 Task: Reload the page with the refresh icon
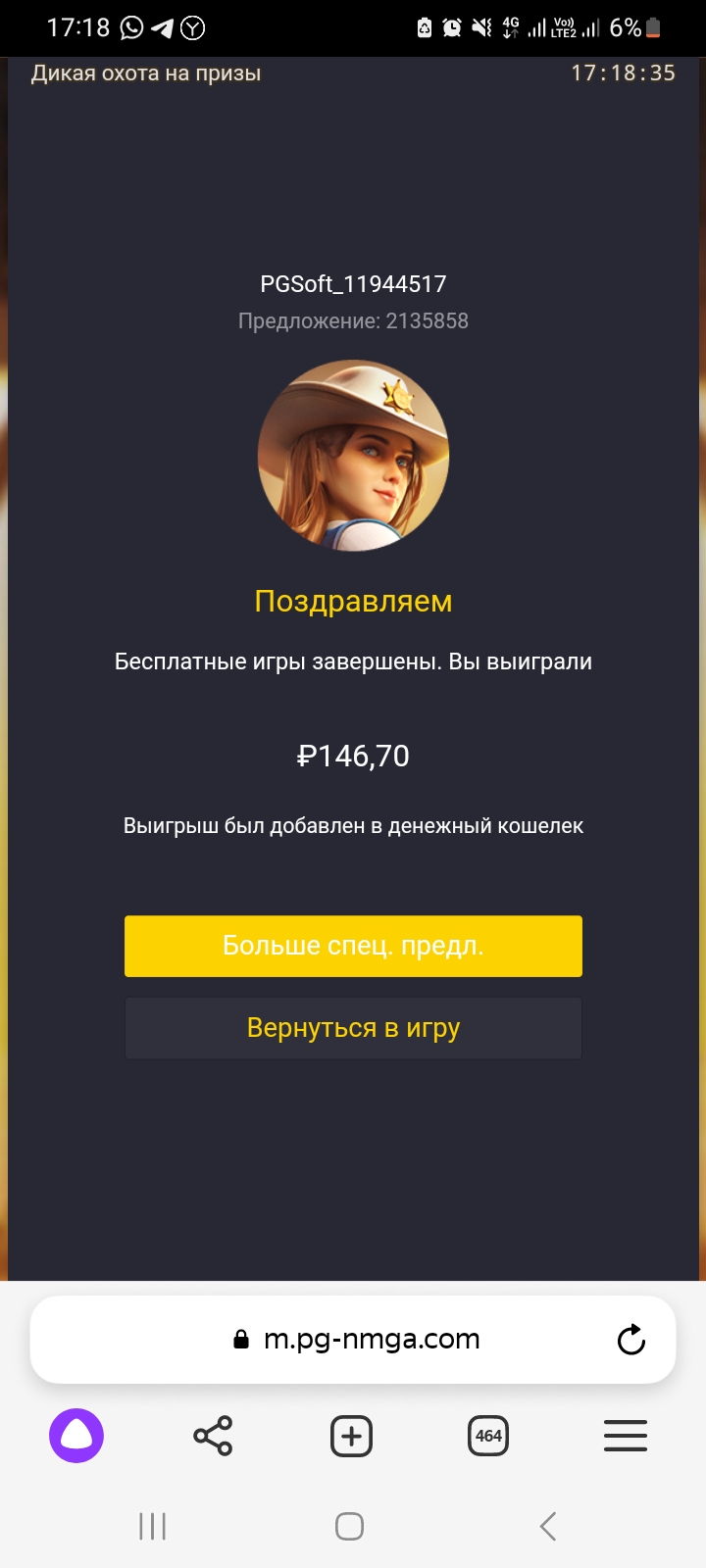pyautogui.click(x=630, y=1340)
